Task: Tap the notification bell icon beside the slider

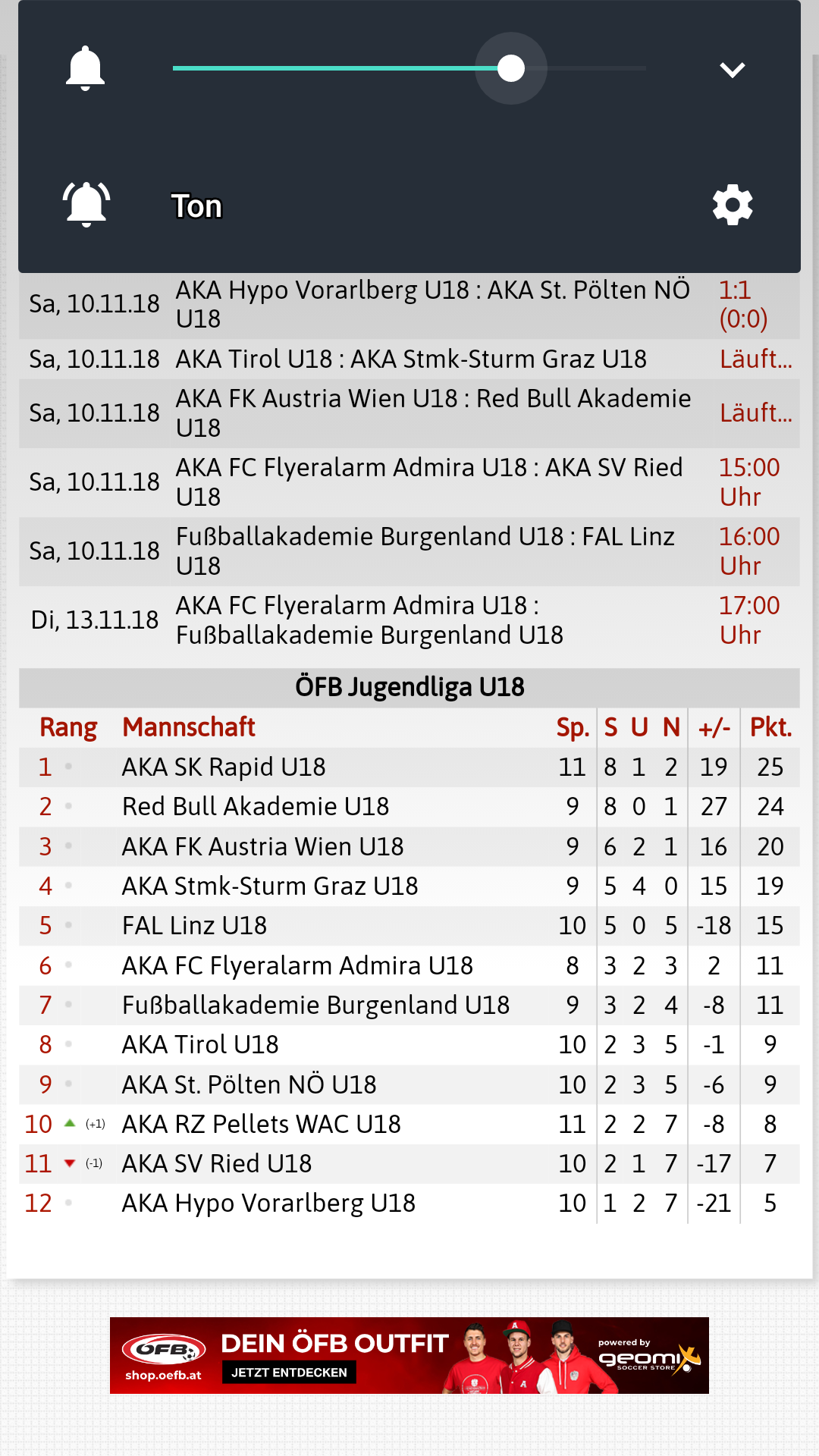Action: [85, 68]
